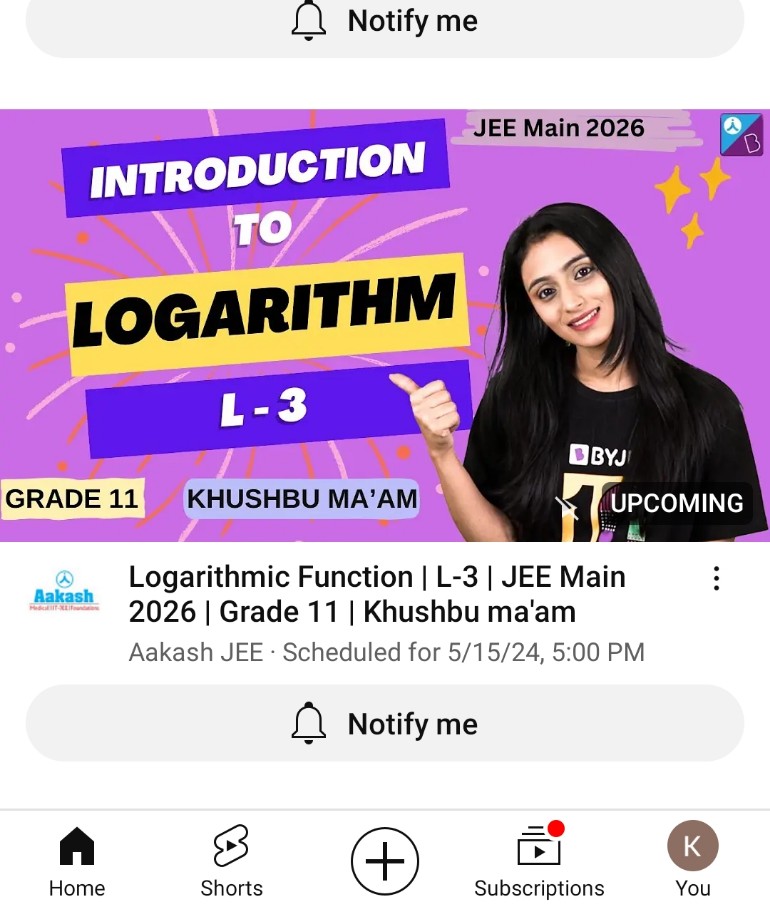770x918 pixels.
Task: Tap Notify me for the Logarithmic Function video
Action: coord(385,724)
